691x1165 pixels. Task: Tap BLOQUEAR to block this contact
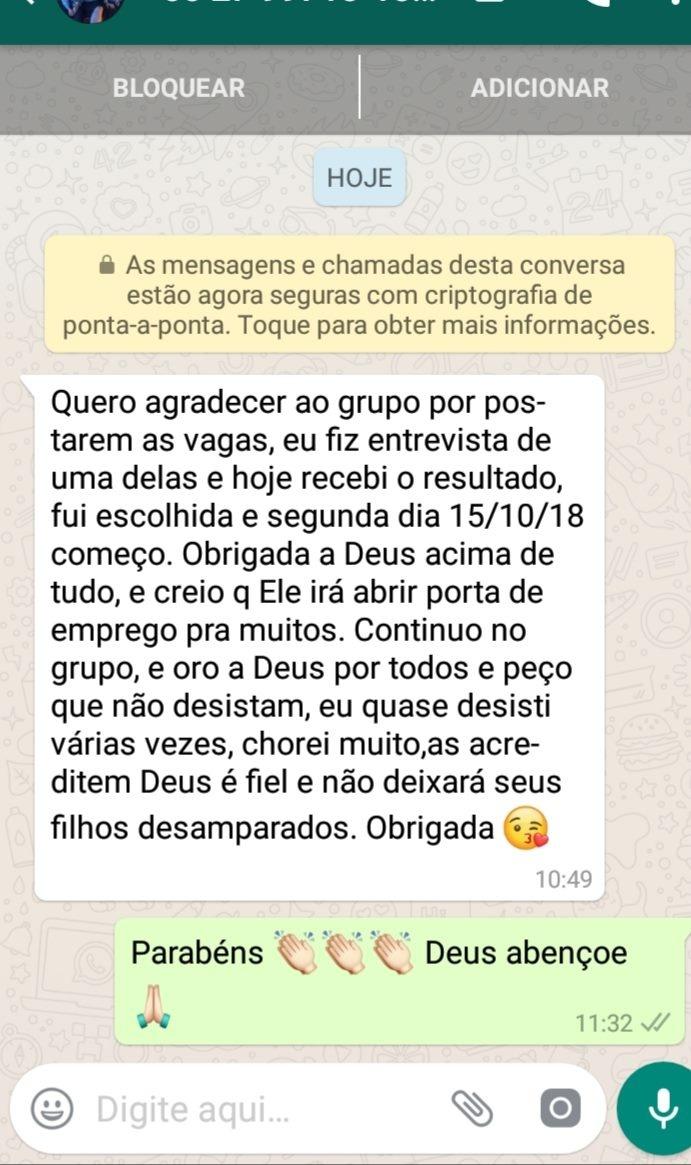[178, 88]
